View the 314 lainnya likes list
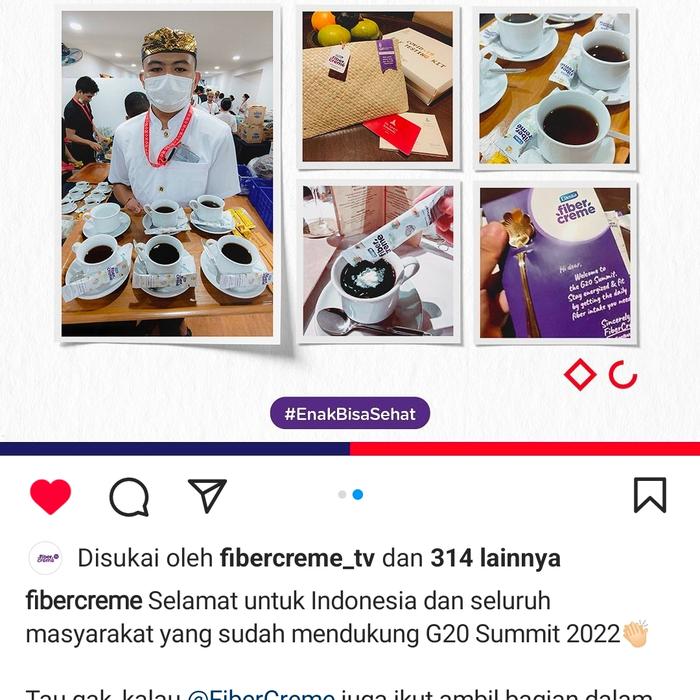The height and width of the screenshot is (700, 700). tap(495, 558)
